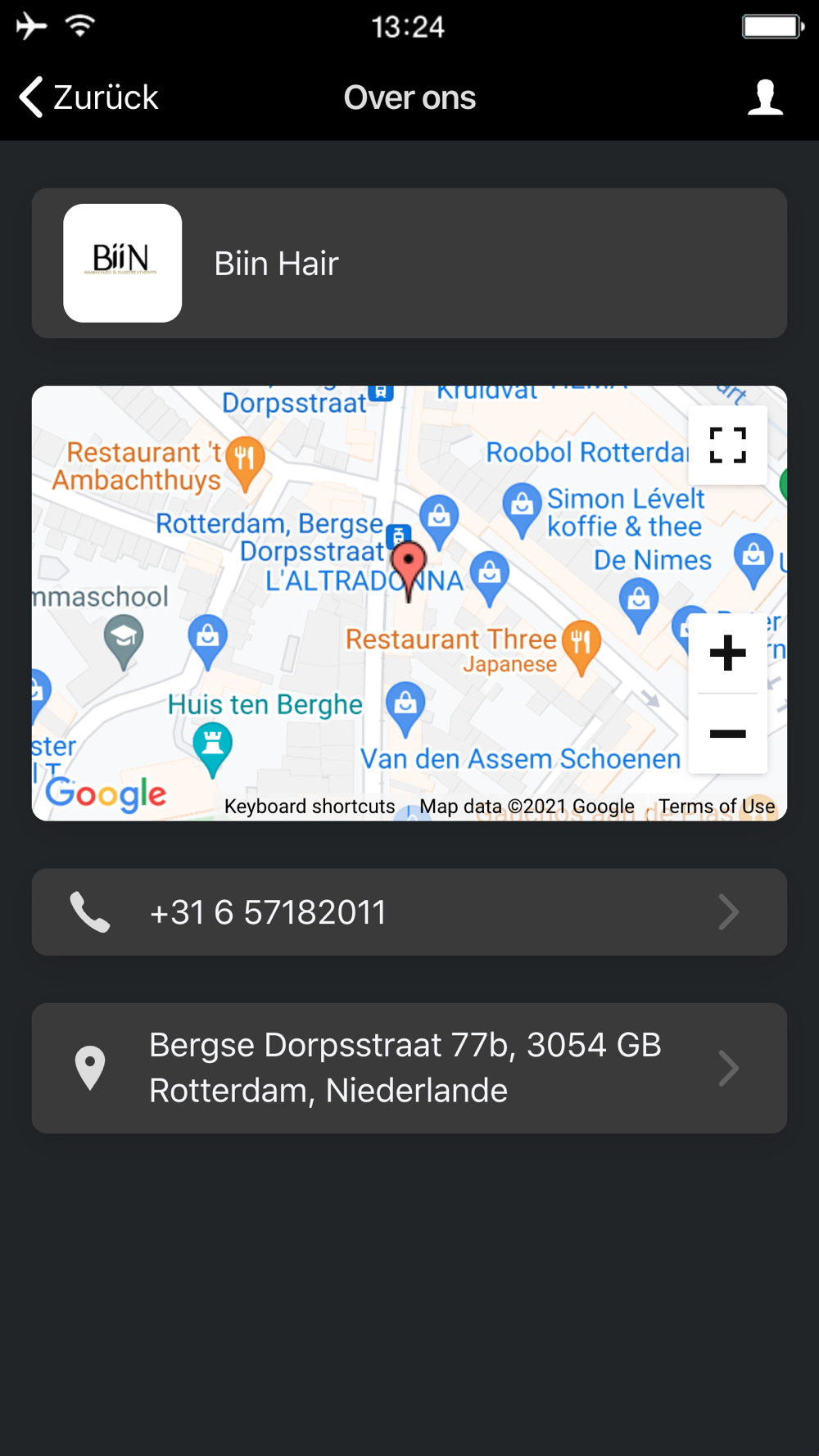
Task: Open the Google logo link on the map
Action: coord(106,794)
